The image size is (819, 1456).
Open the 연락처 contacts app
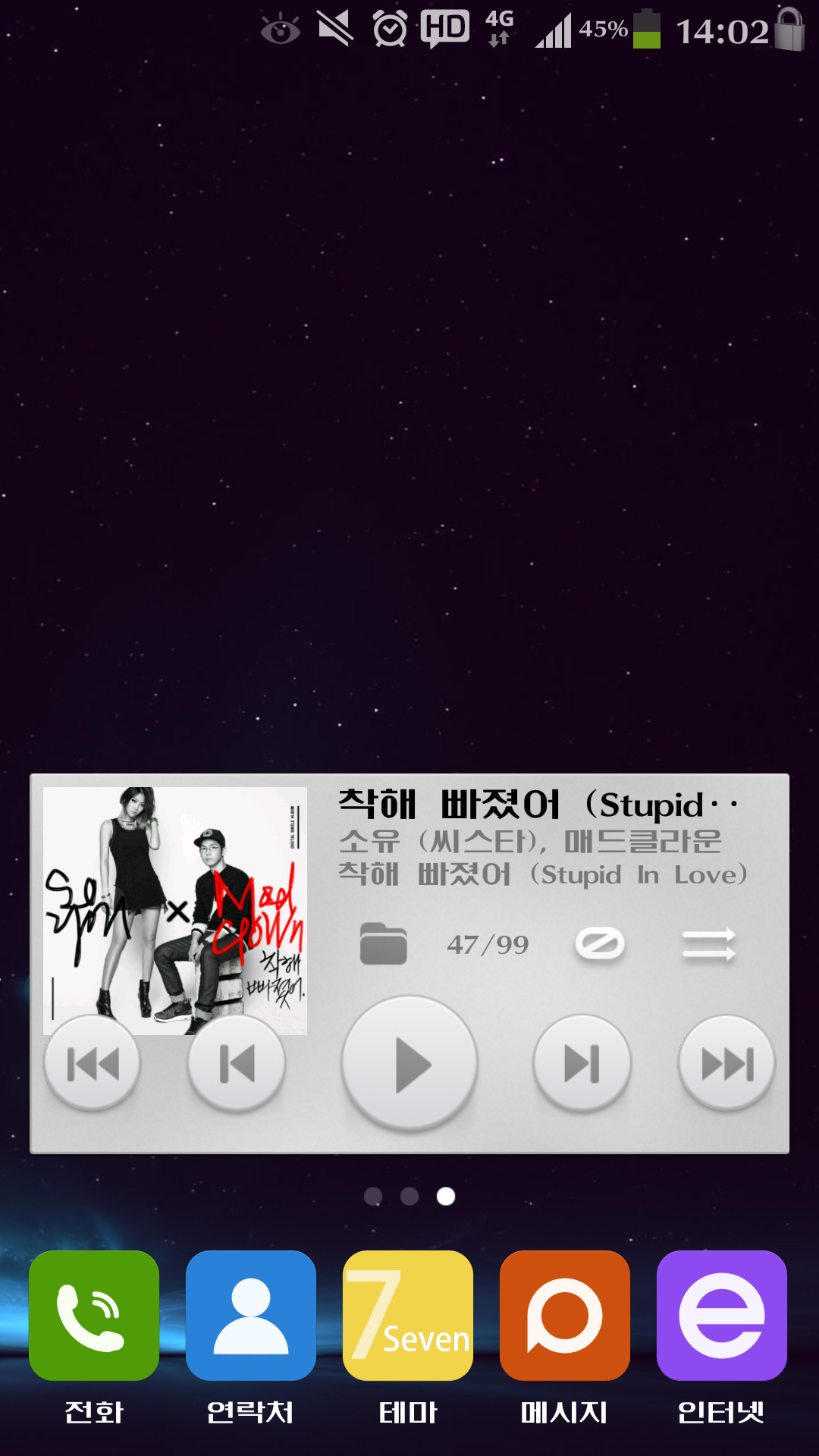[251, 1316]
